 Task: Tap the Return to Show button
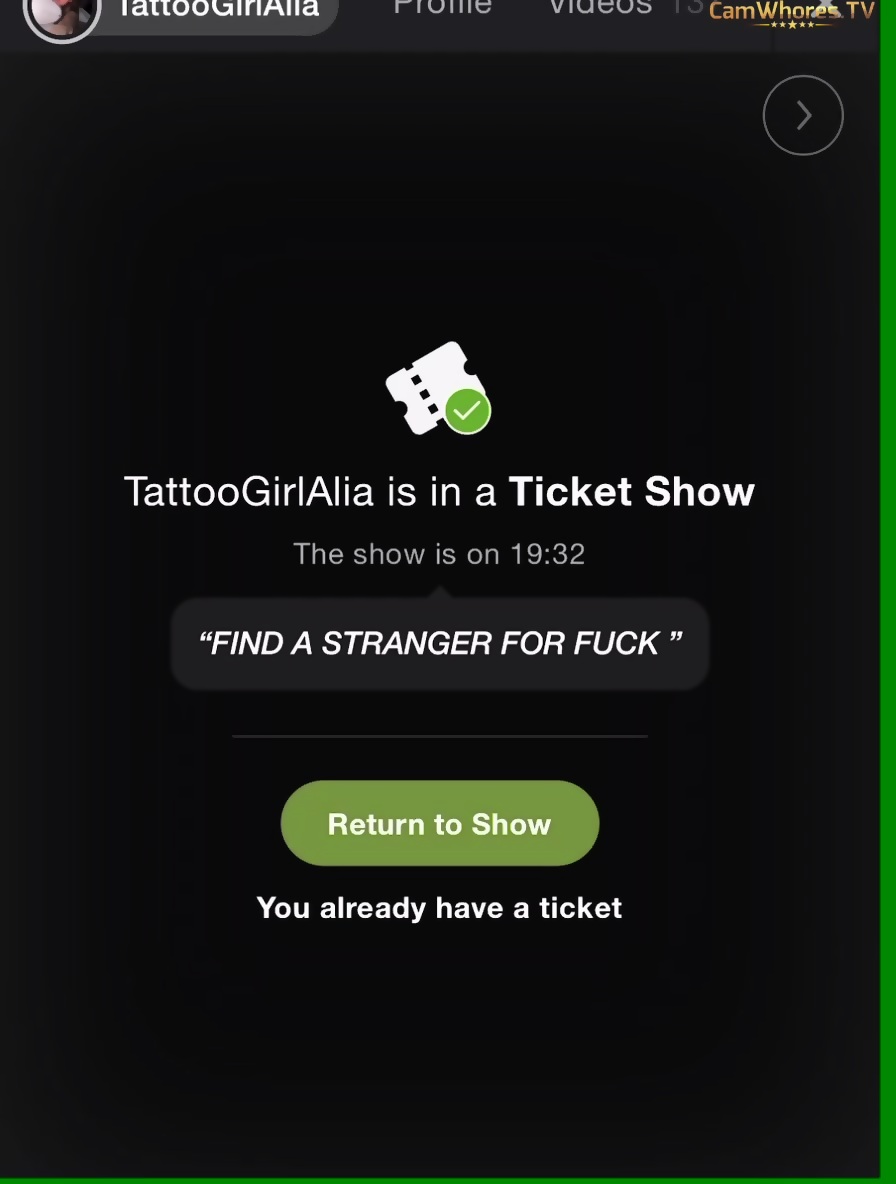tap(439, 823)
